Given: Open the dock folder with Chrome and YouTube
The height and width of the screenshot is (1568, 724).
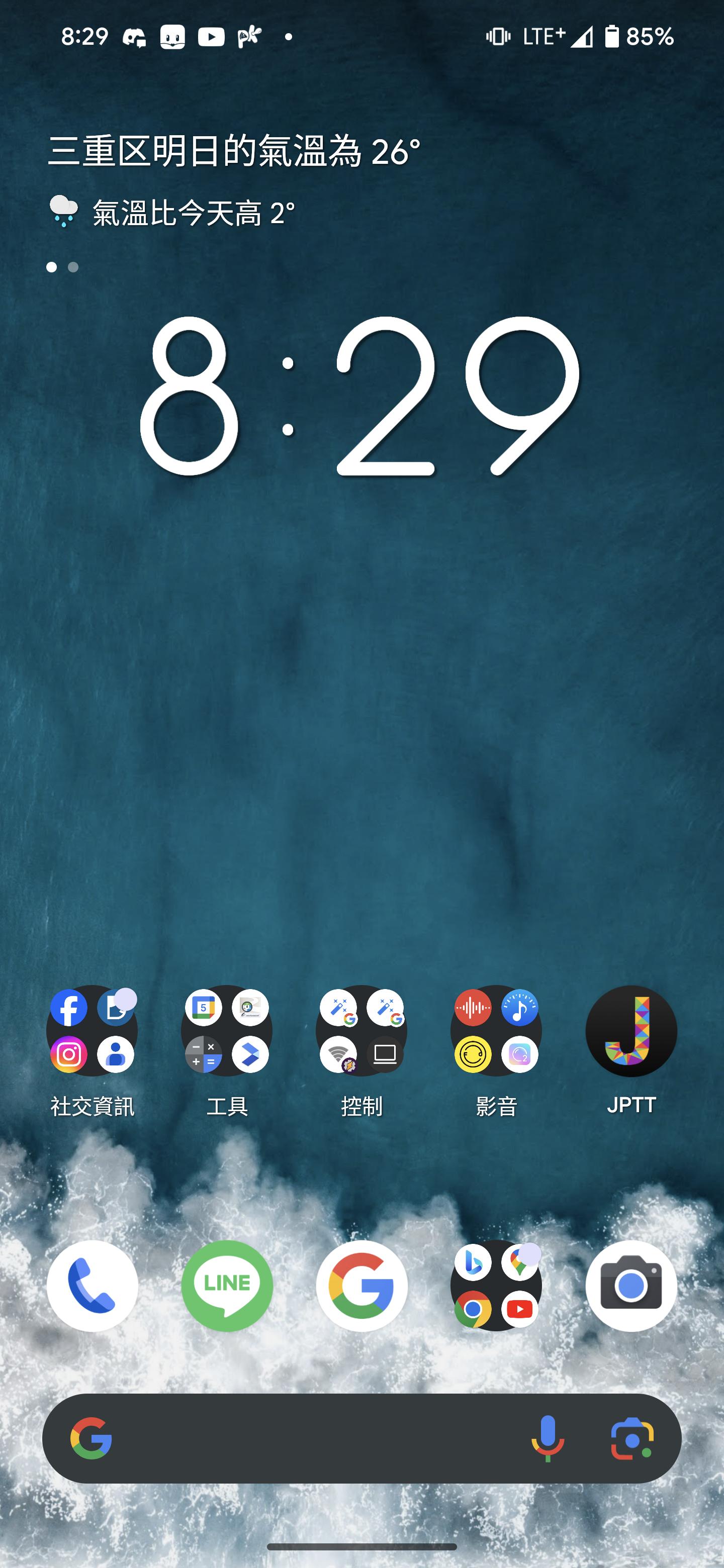Looking at the screenshot, I should click(496, 1286).
